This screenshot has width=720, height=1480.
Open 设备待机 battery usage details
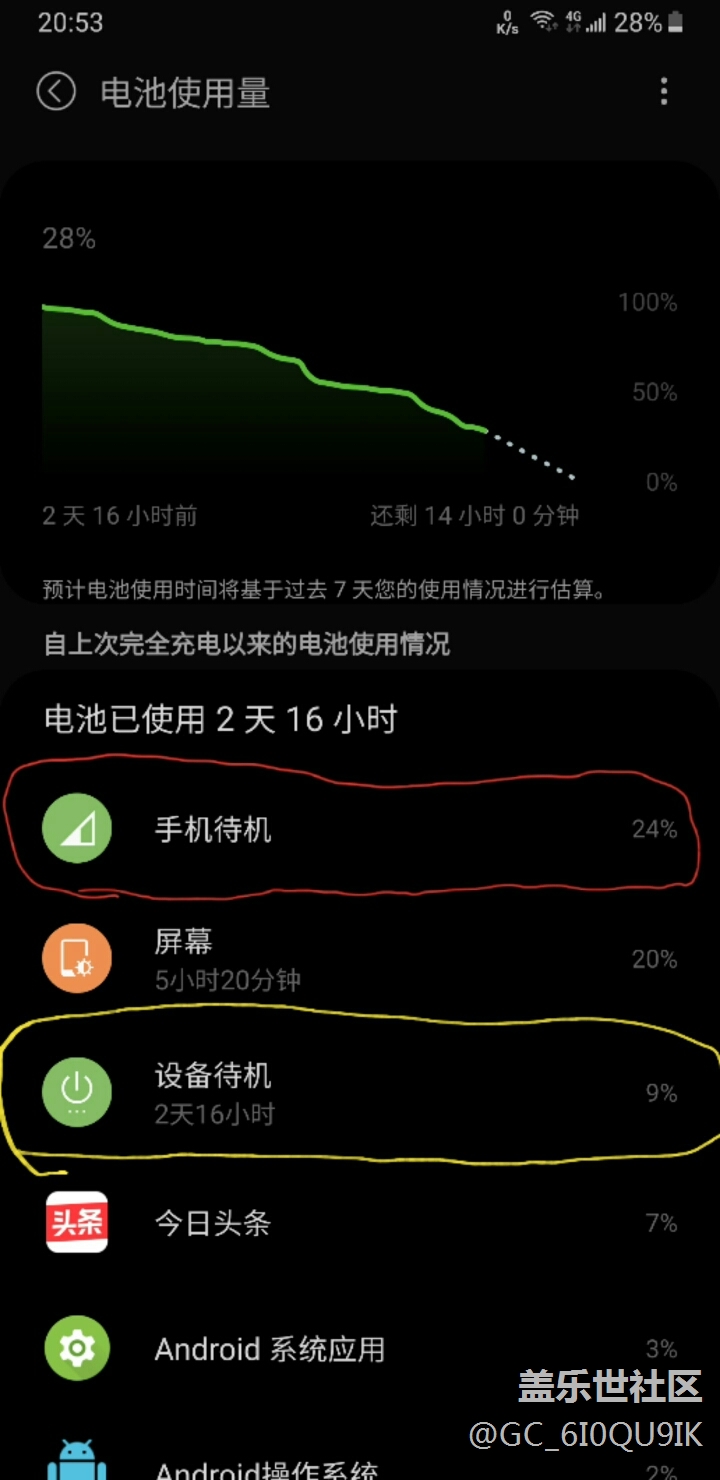[360, 1093]
